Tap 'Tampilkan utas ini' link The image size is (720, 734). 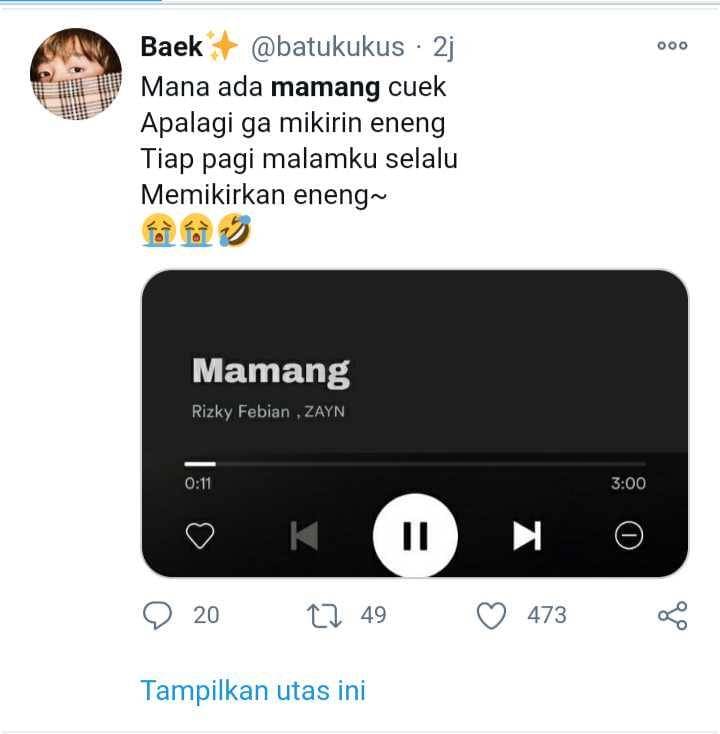253,690
